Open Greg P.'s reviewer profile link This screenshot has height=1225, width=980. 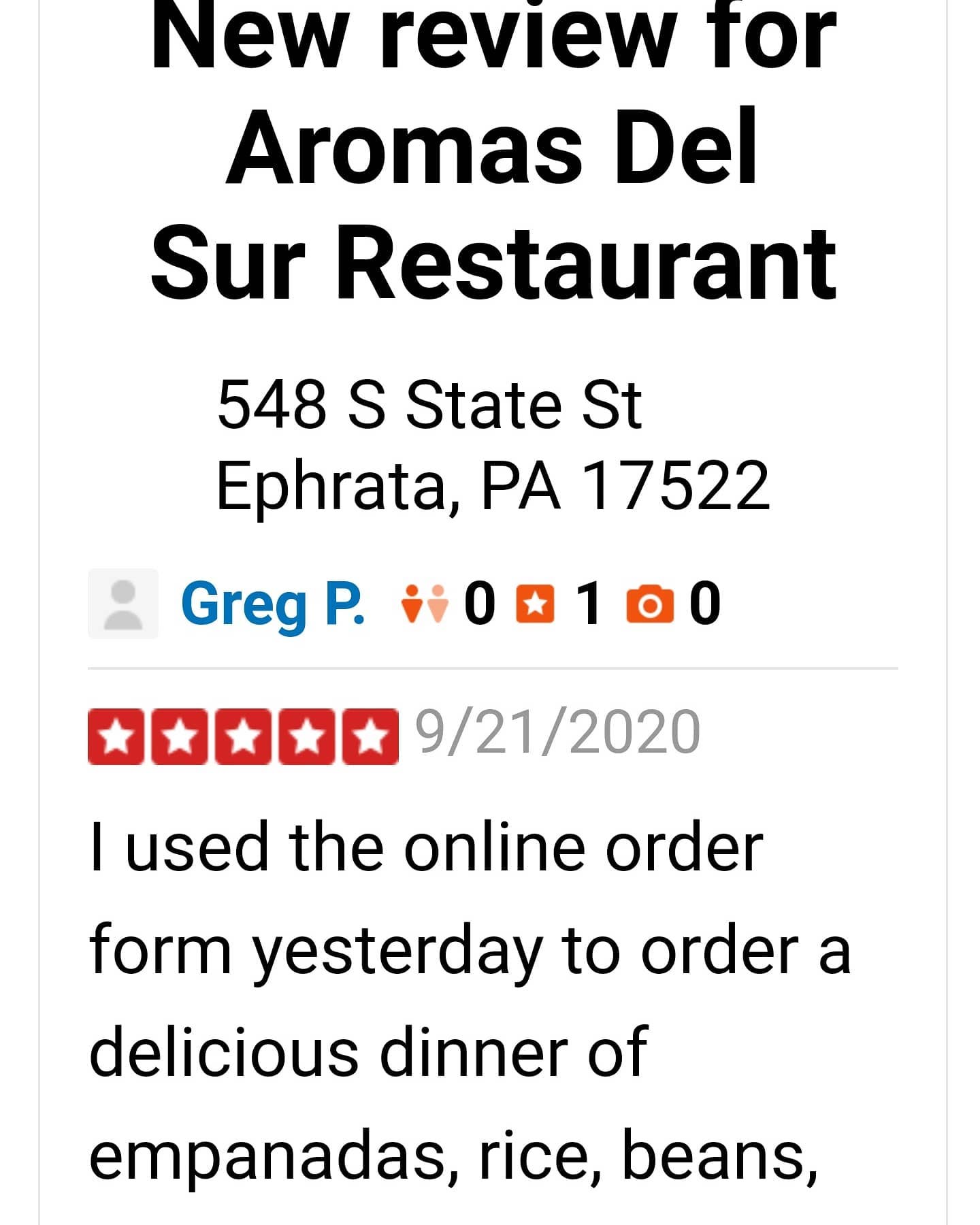(272, 604)
